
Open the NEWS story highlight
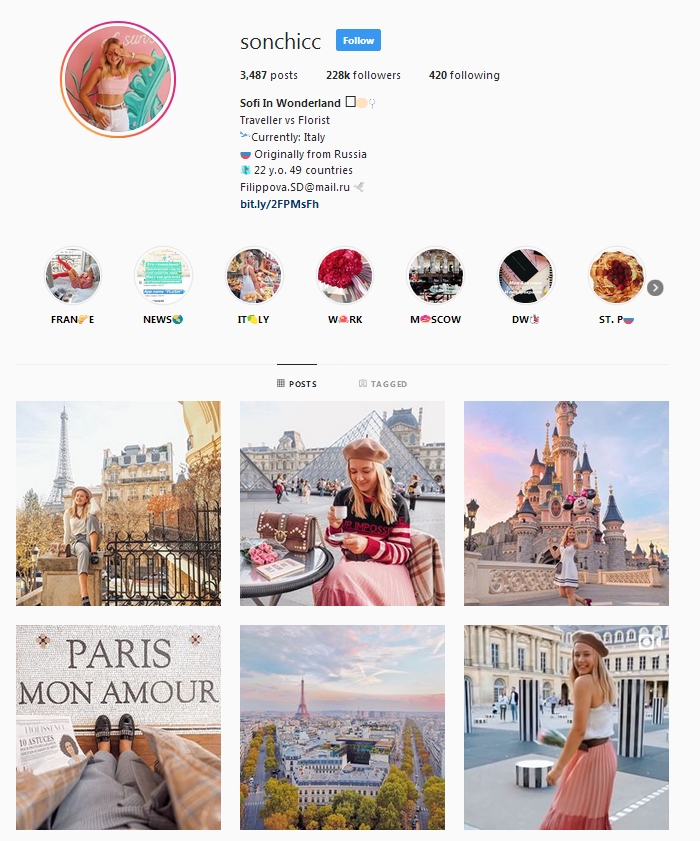(163, 276)
